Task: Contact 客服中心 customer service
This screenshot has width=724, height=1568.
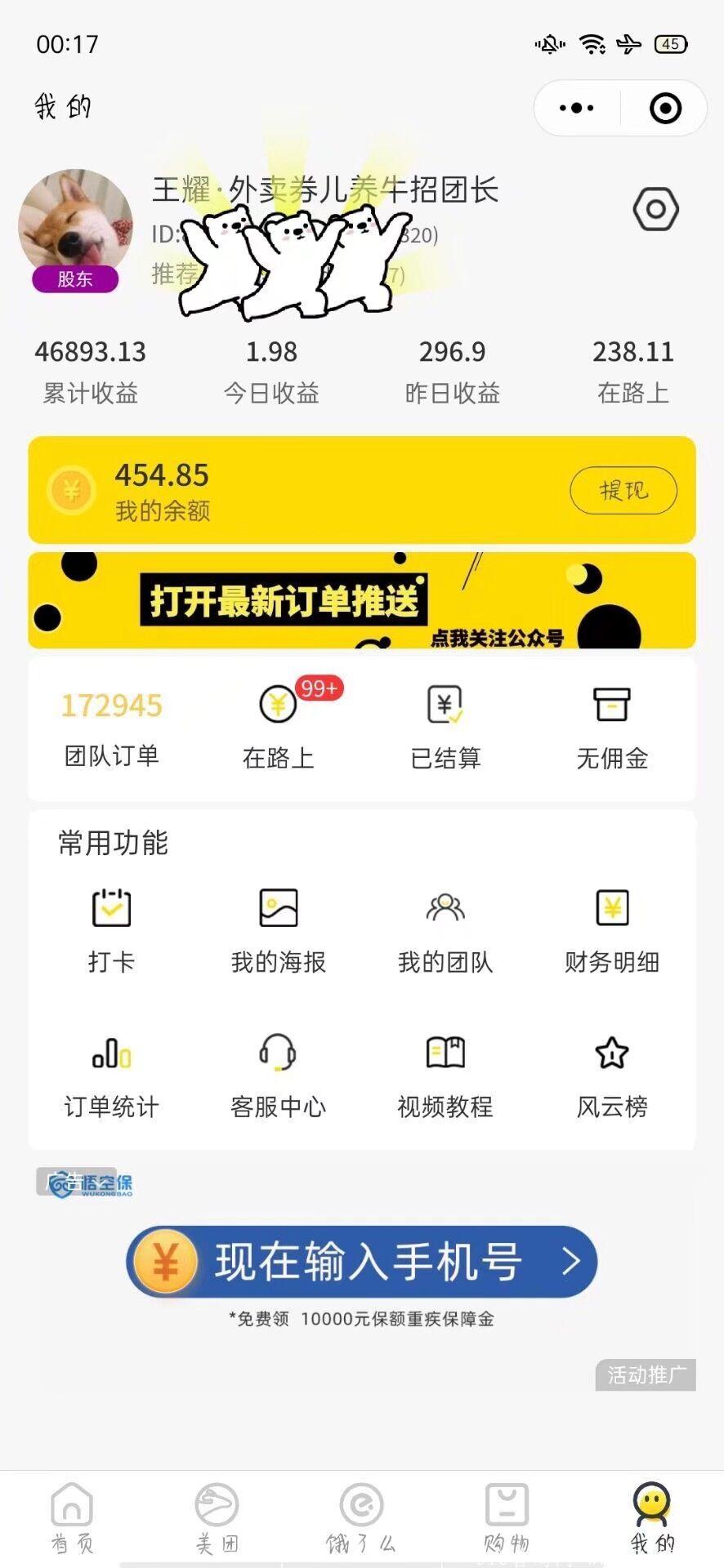Action: click(x=279, y=1076)
